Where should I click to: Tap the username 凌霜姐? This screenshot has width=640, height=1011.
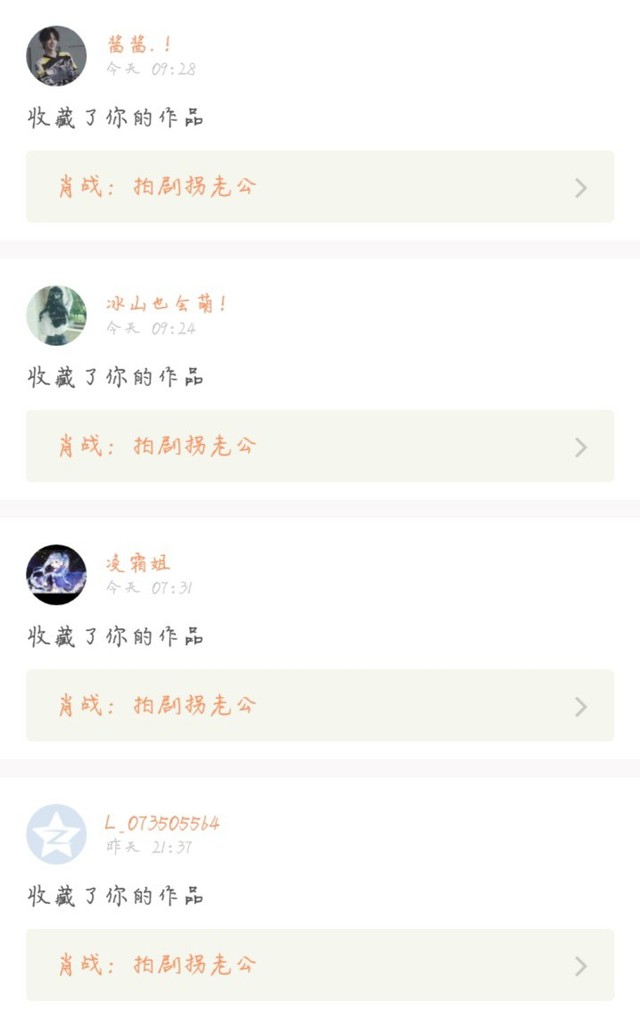point(138,563)
